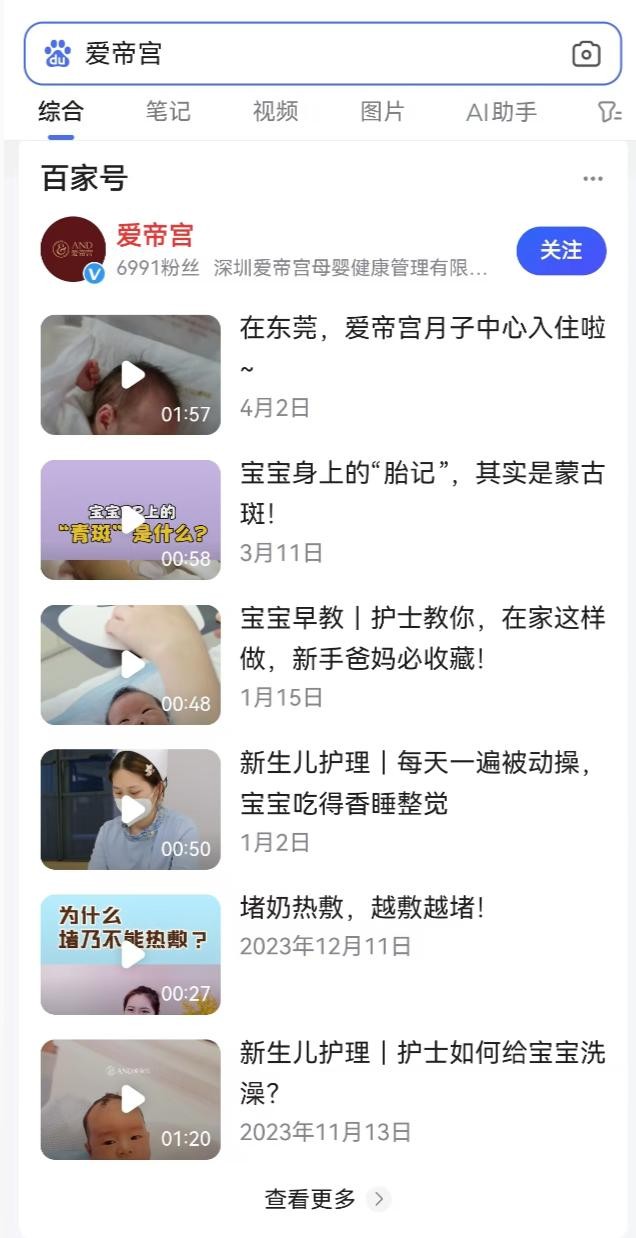Switch to the AI助手 tab

(x=501, y=112)
